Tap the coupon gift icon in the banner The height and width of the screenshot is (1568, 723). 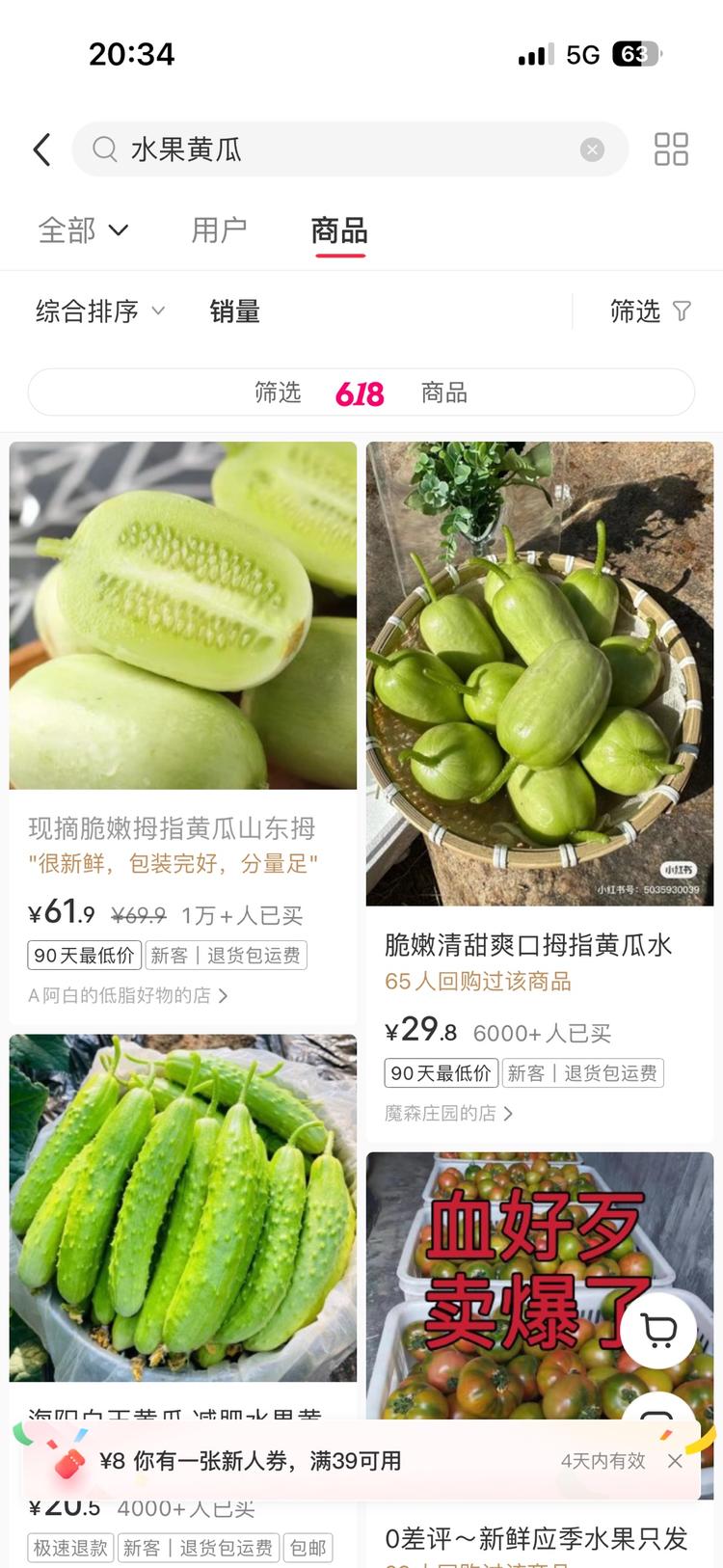pos(66,1460)
